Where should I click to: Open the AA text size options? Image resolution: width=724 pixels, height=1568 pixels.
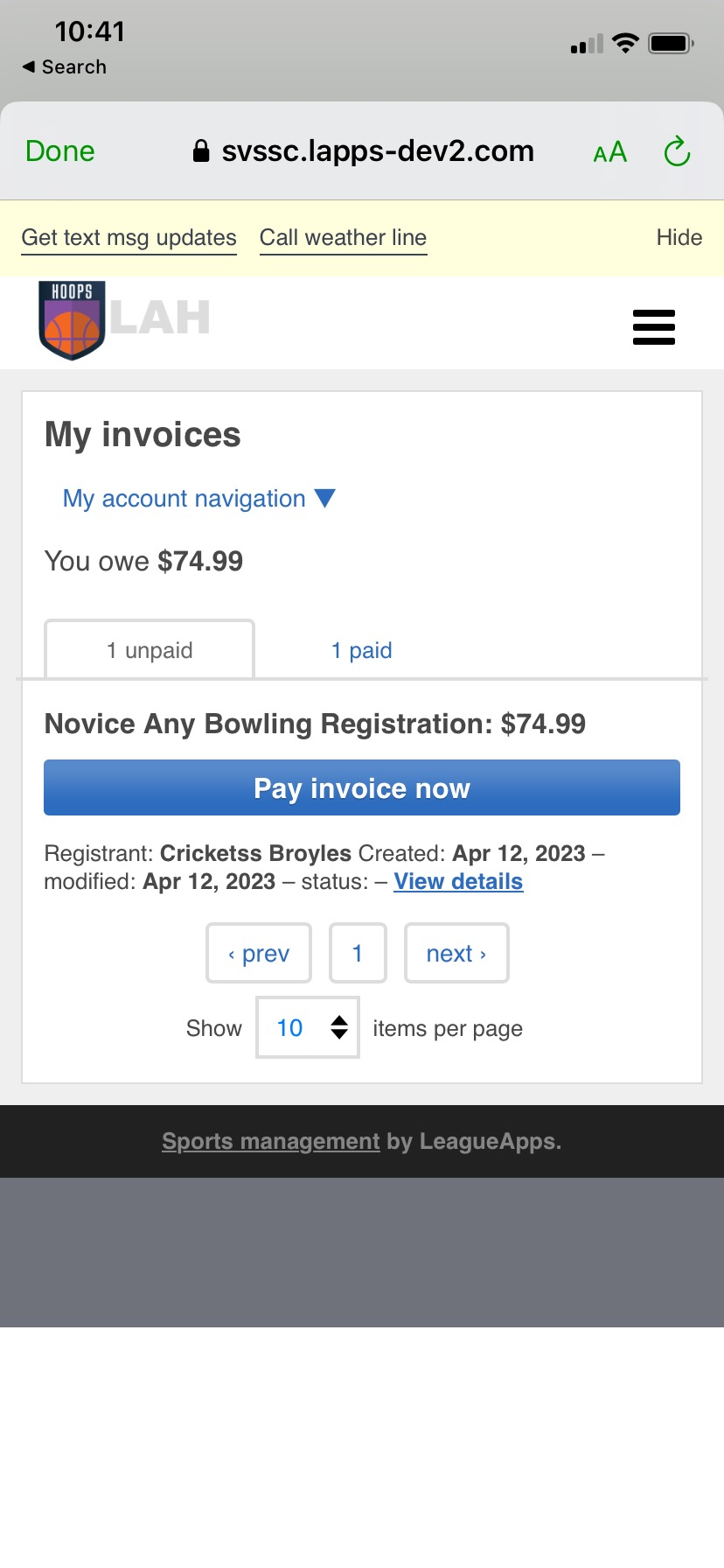[x=610, y=152]
